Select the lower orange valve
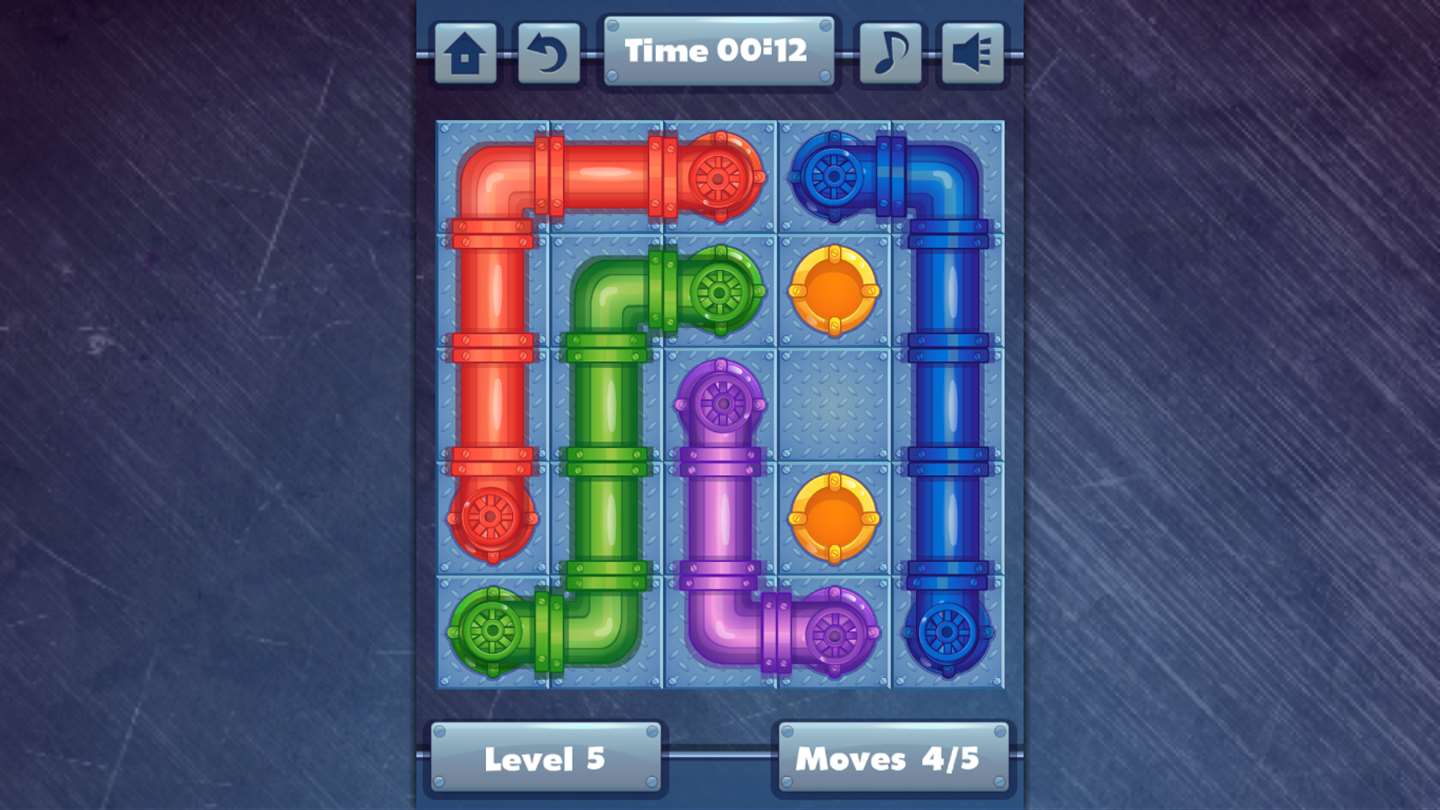Viewport: 1440px width, 810px height. click(x=833, y=518)
